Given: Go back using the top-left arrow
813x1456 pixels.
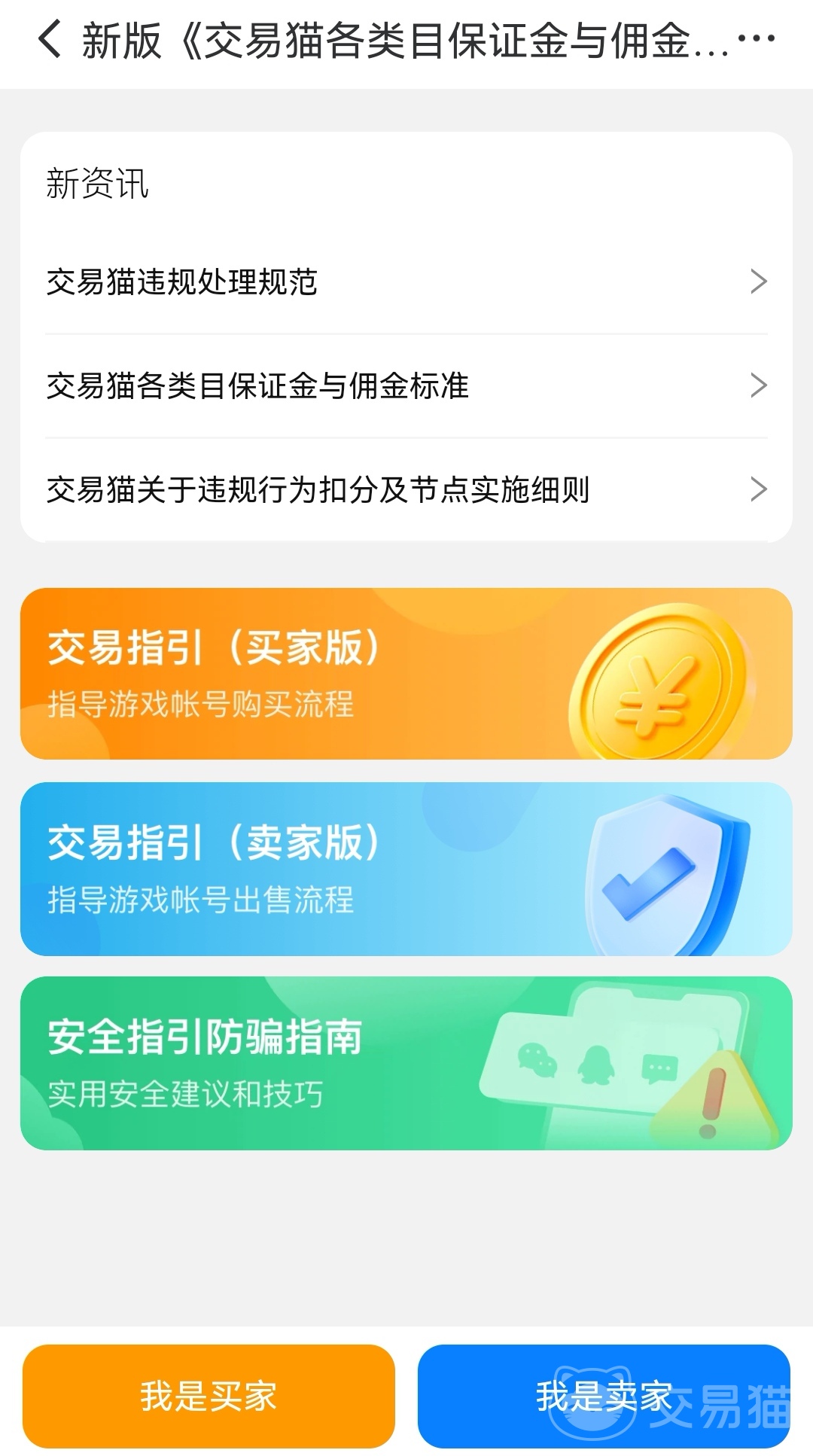Looking at the screenshot, I should tap(50, 40).
